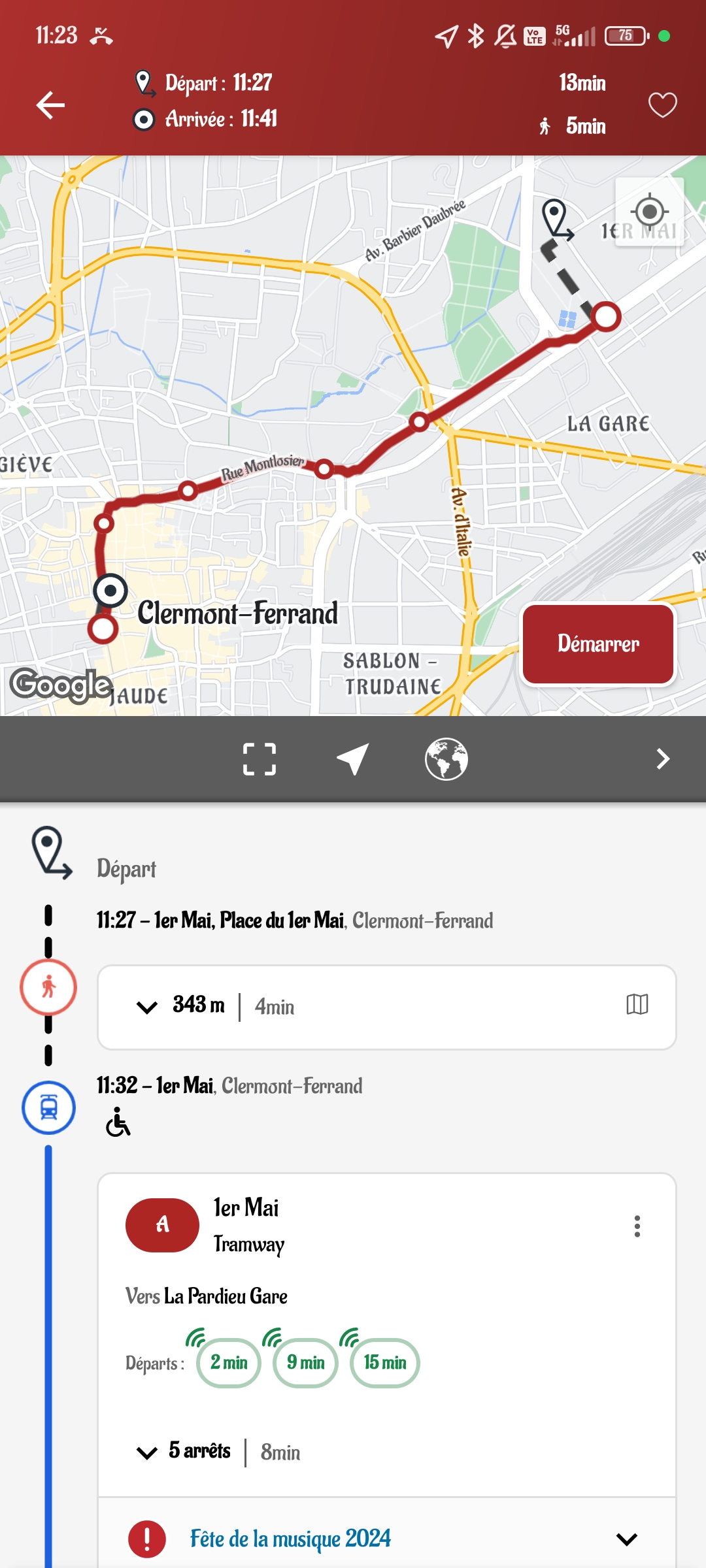Tap the Démarrer button
The image size is (706, 1568).
coord(598,644)
